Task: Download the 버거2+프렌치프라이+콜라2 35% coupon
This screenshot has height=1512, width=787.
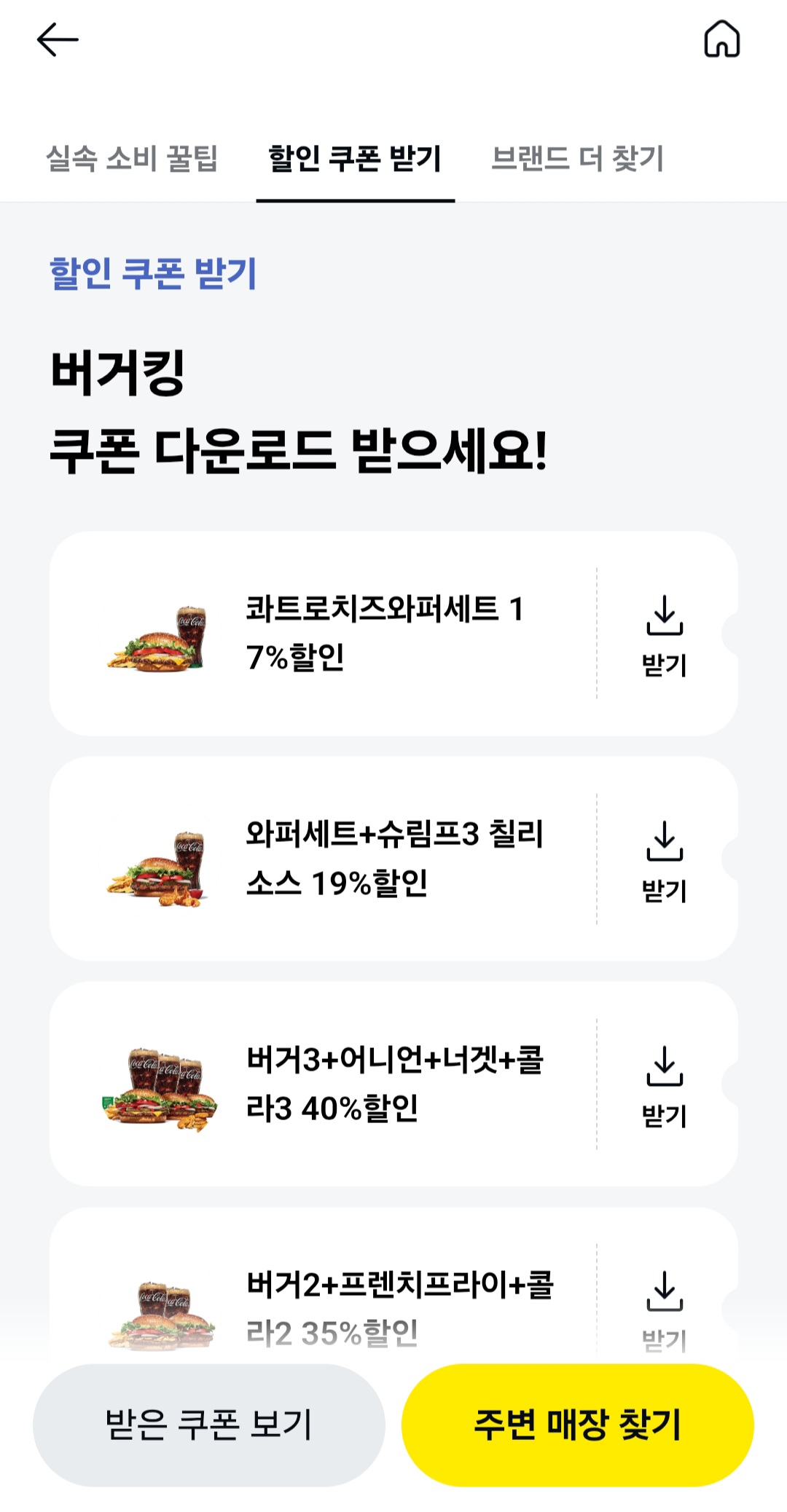Action: pyautogui.click(x=665, y=1304)
